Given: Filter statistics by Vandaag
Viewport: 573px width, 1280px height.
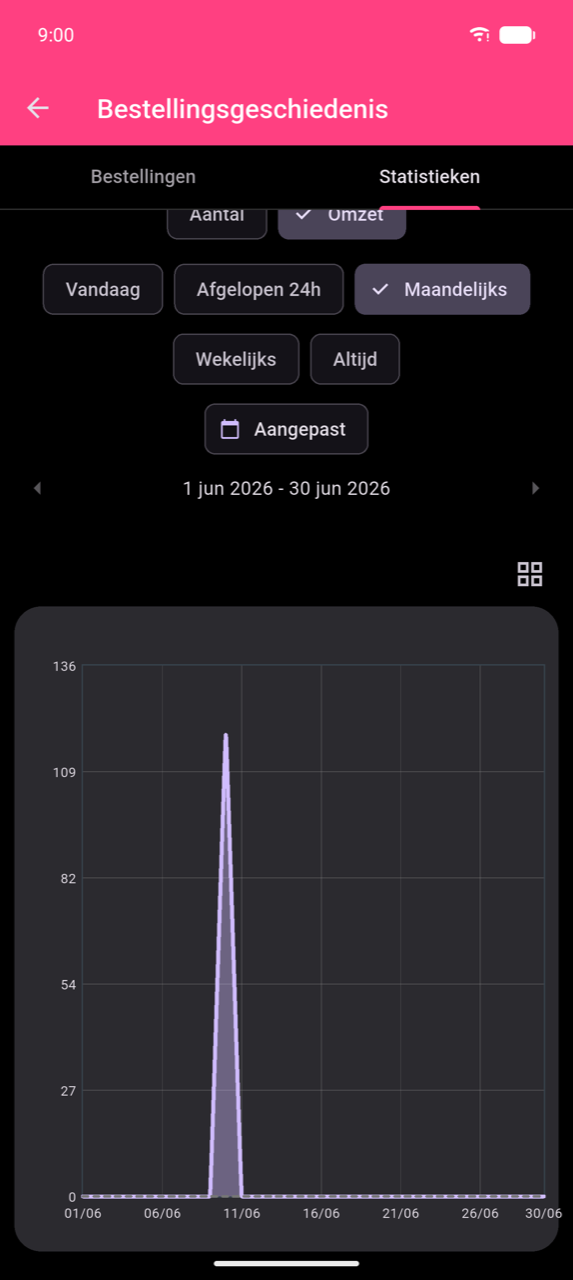Looking at the screenshot, I should pyautogui.click(x=103, y=290).
